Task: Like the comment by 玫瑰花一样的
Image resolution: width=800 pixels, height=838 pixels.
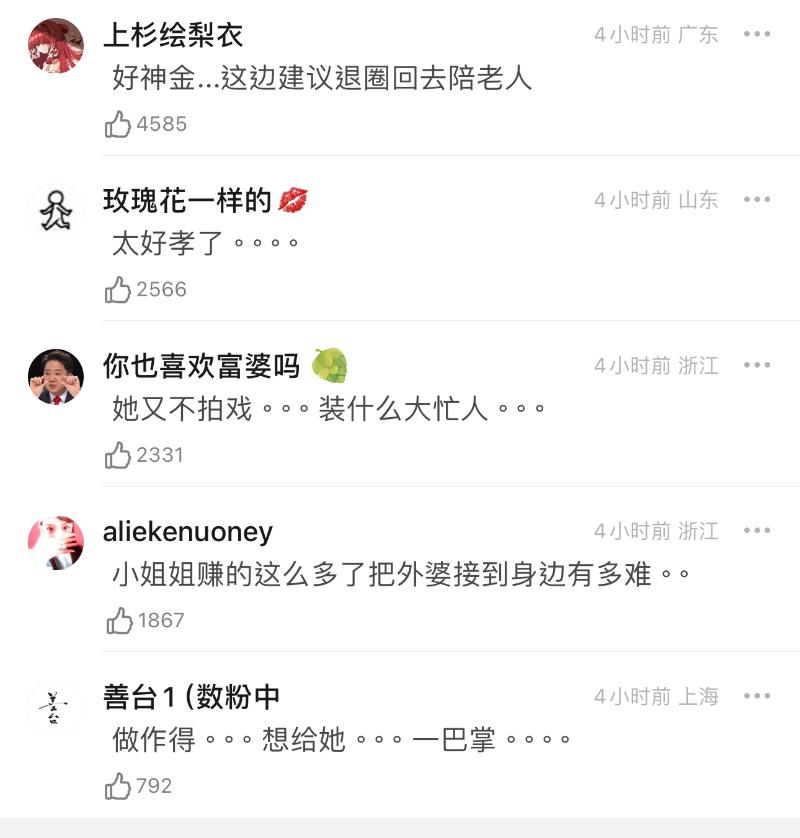Action: (119, 289)
